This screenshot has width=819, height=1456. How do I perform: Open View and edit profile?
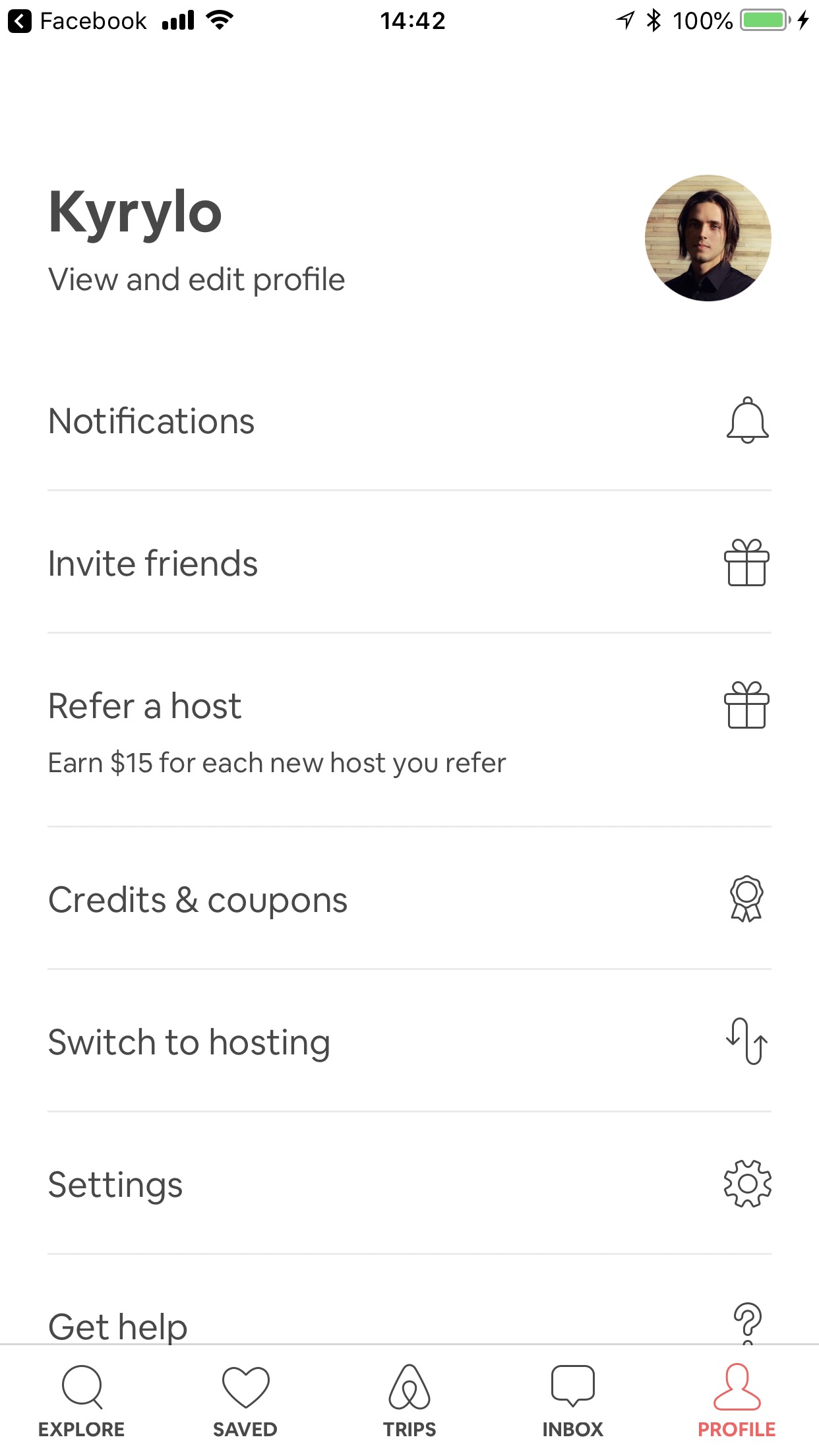[x=197, y=280]
